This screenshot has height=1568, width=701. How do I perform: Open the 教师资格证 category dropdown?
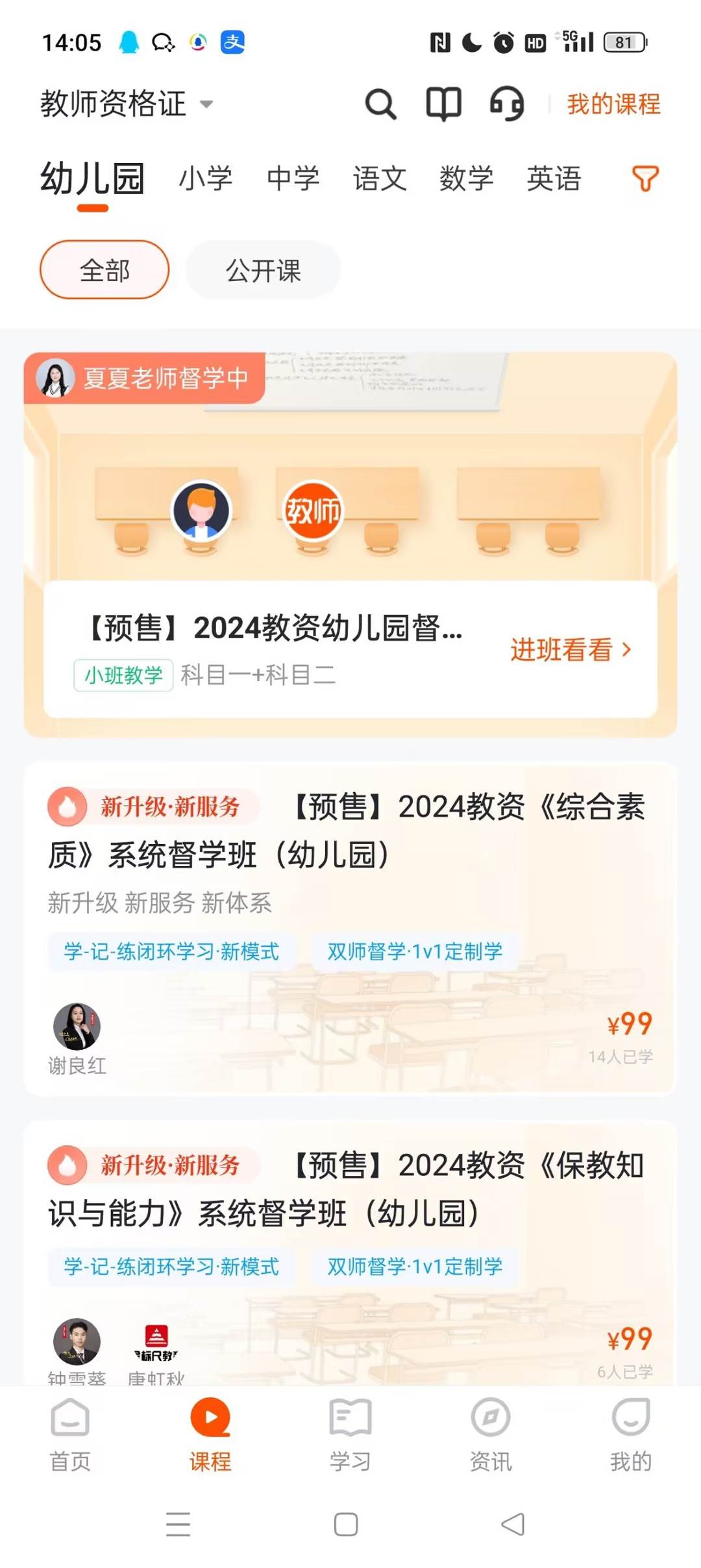pyautogui.click(x=127, y=104)
